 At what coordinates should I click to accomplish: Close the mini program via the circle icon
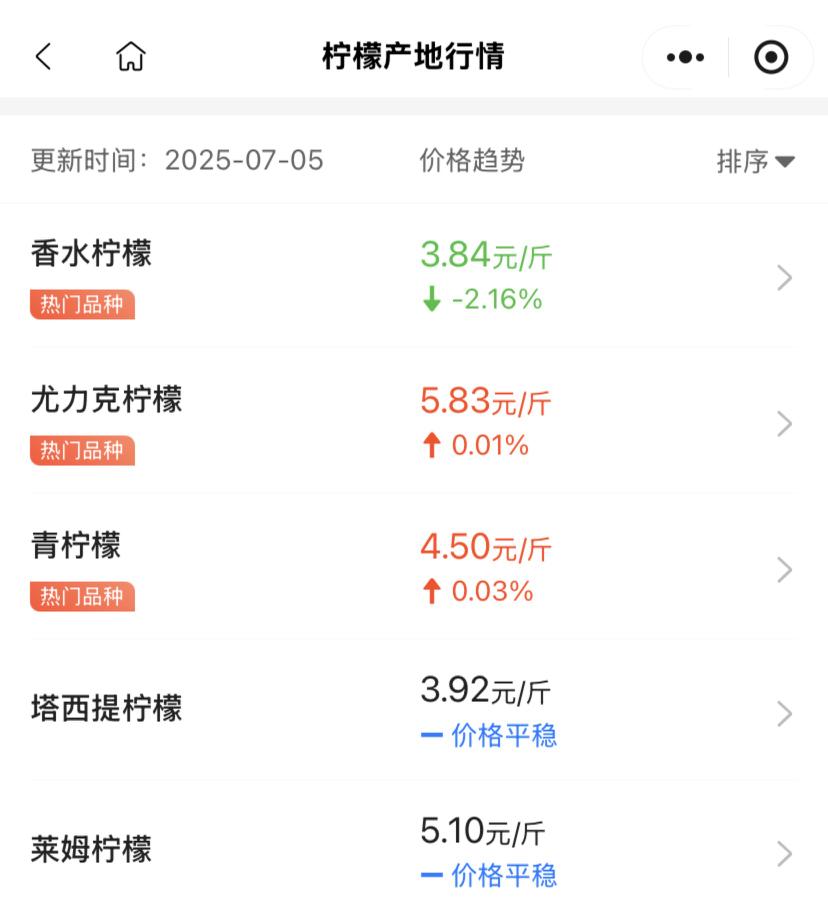[771, 57]
